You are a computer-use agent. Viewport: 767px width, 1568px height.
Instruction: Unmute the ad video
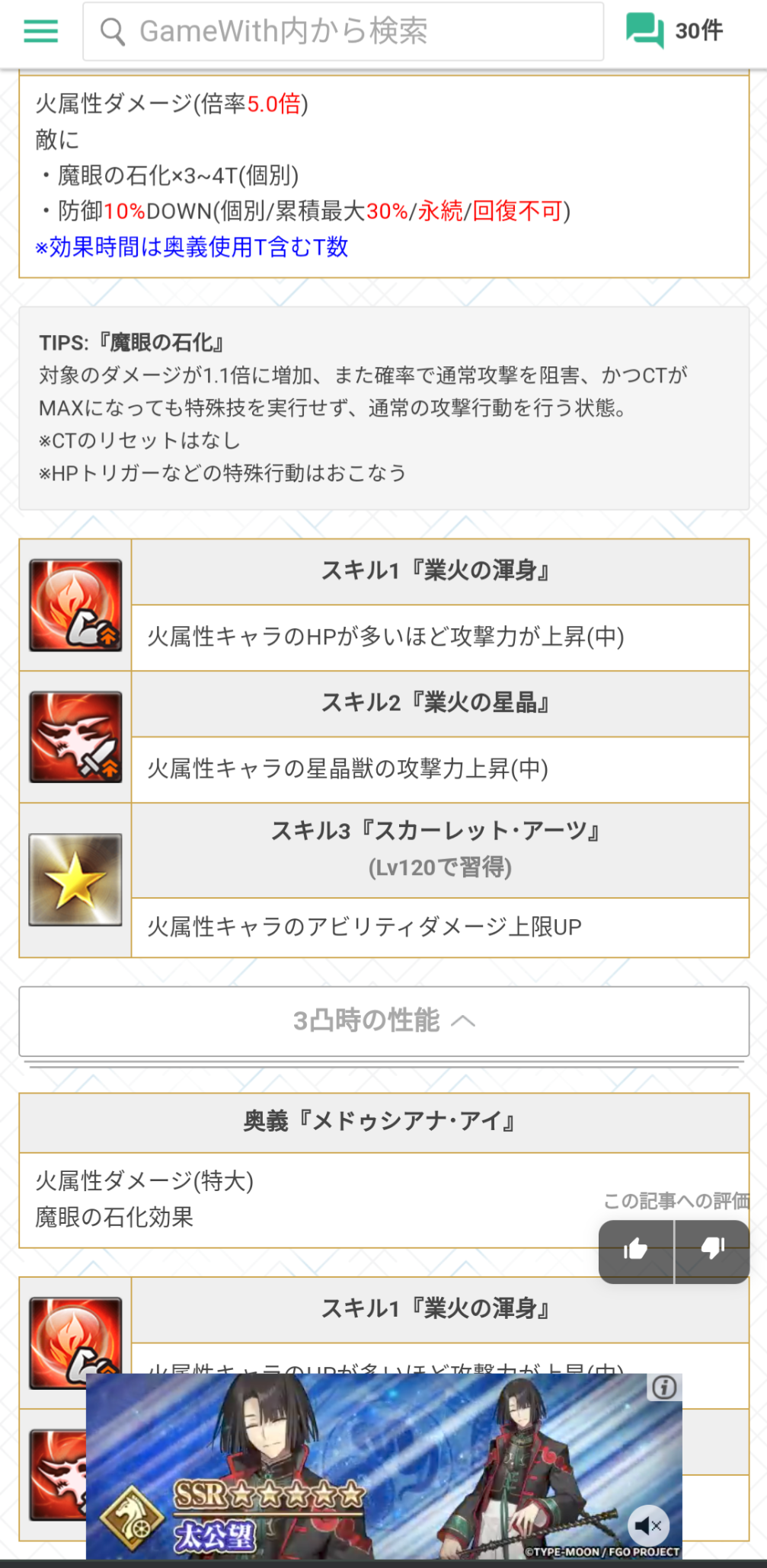tap(648, 1525)
